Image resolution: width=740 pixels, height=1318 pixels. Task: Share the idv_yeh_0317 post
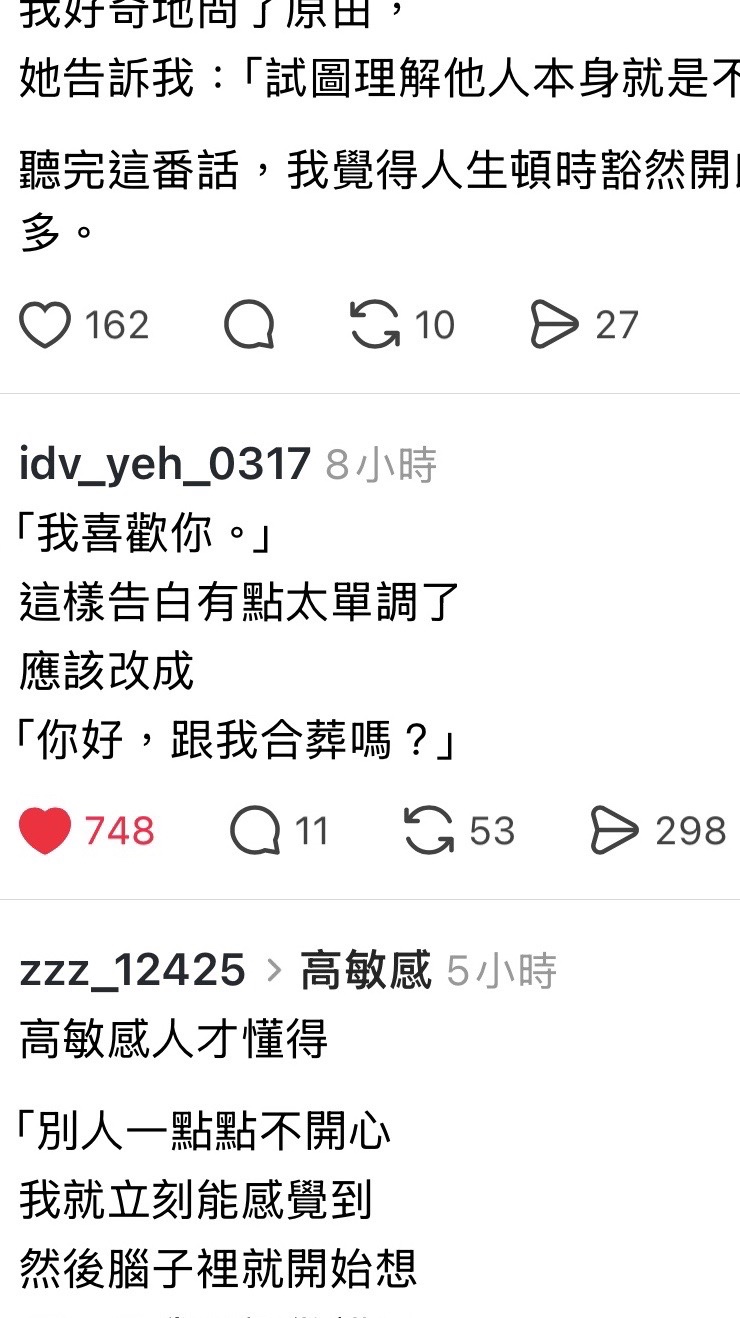(x=614, y=831)
